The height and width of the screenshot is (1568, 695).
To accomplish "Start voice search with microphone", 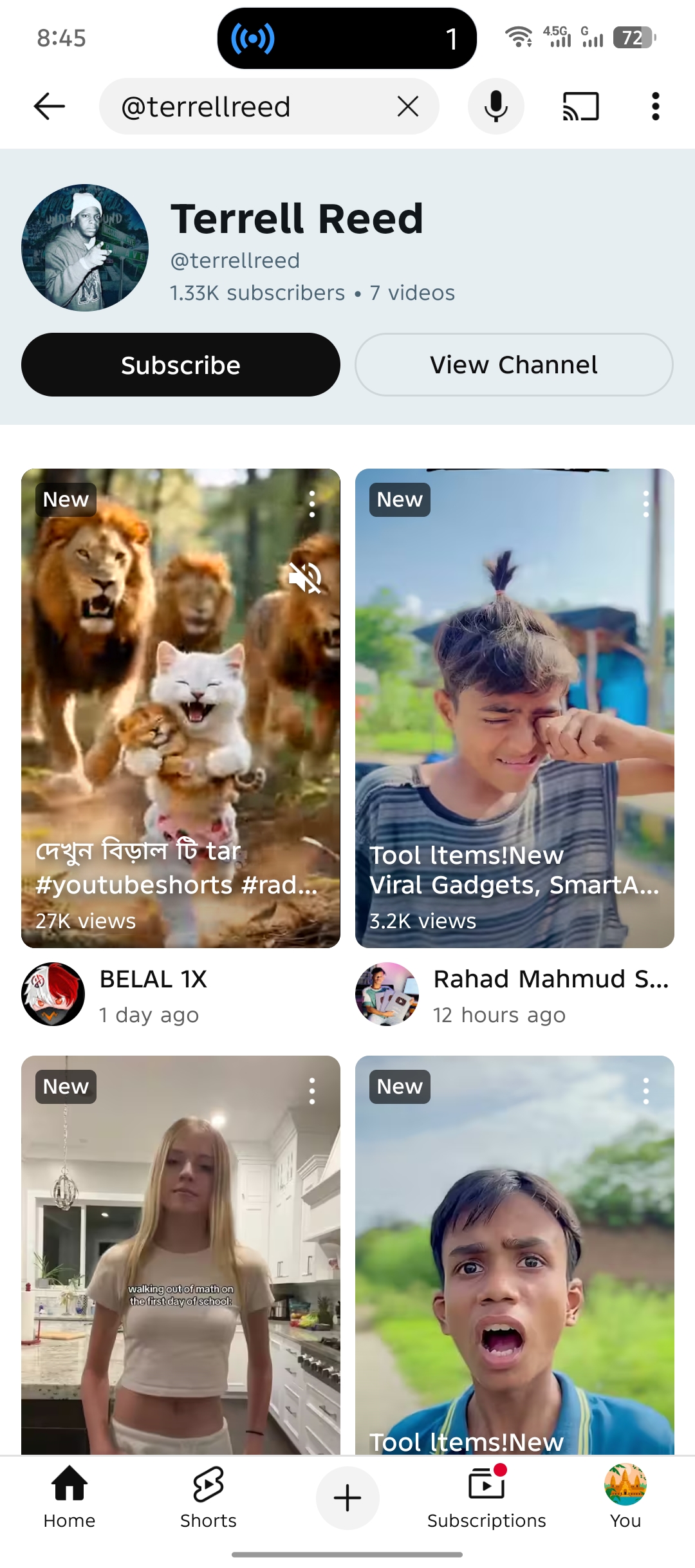I will [496, 106].
